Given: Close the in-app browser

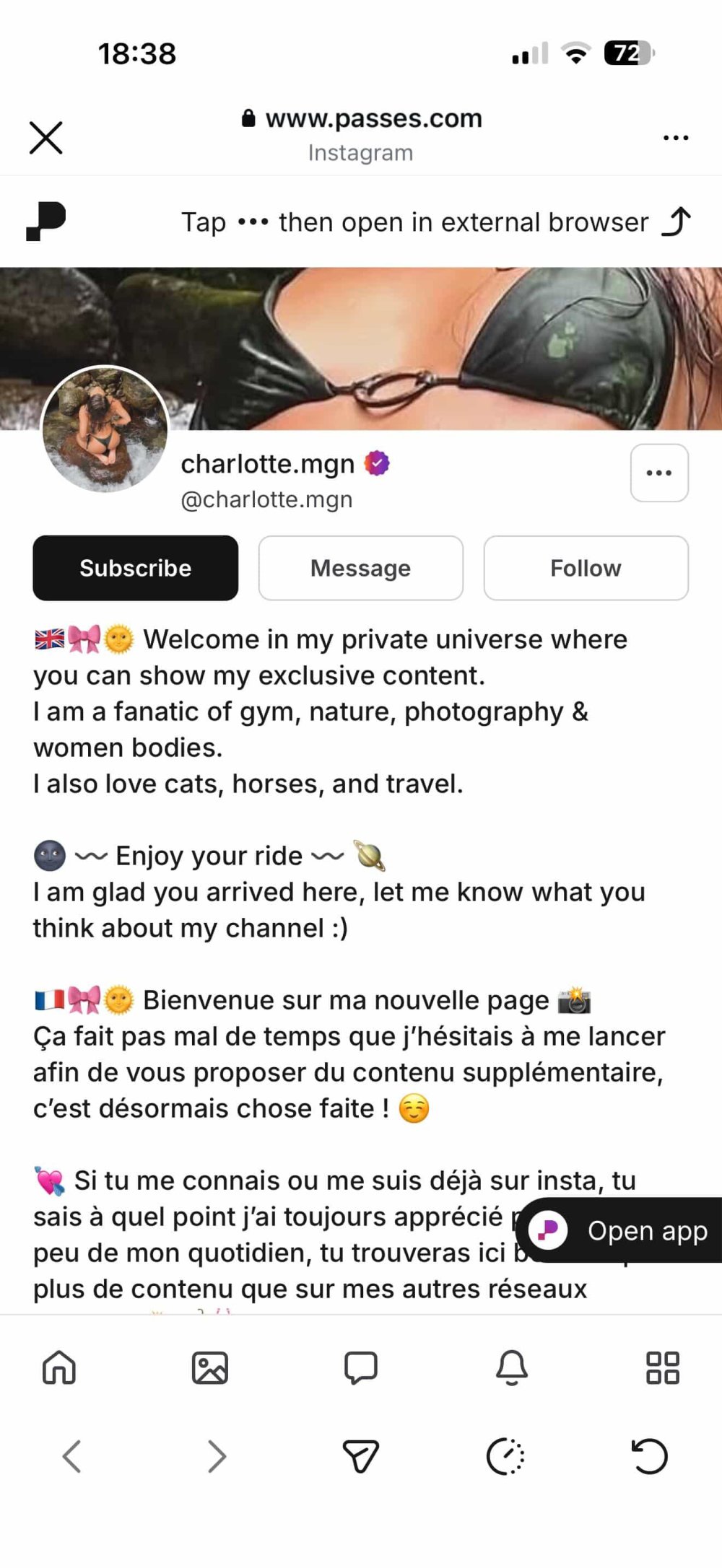Looking at the screenshot, I should click(46, 137).
